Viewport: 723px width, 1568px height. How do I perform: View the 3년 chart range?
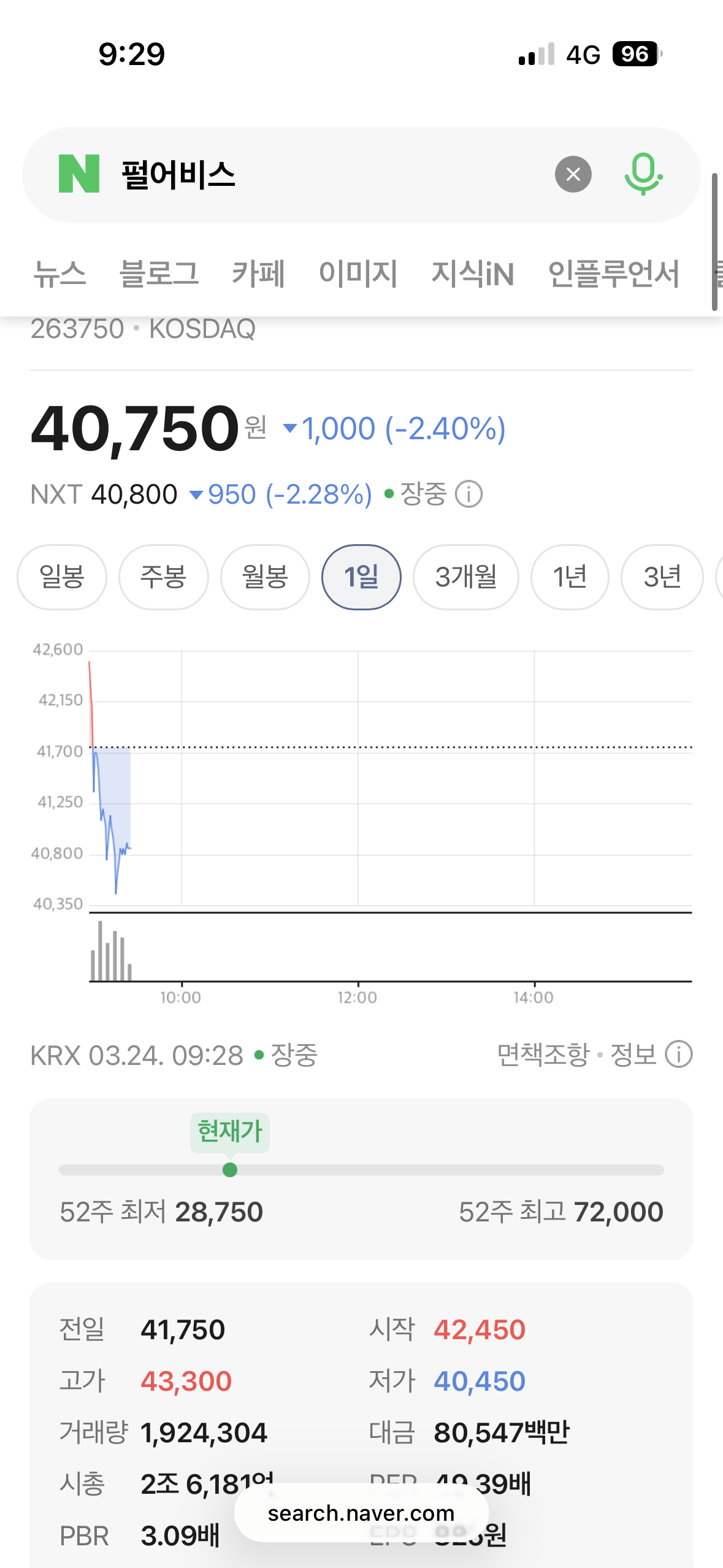pyautogui.click(x=662, y=577)
